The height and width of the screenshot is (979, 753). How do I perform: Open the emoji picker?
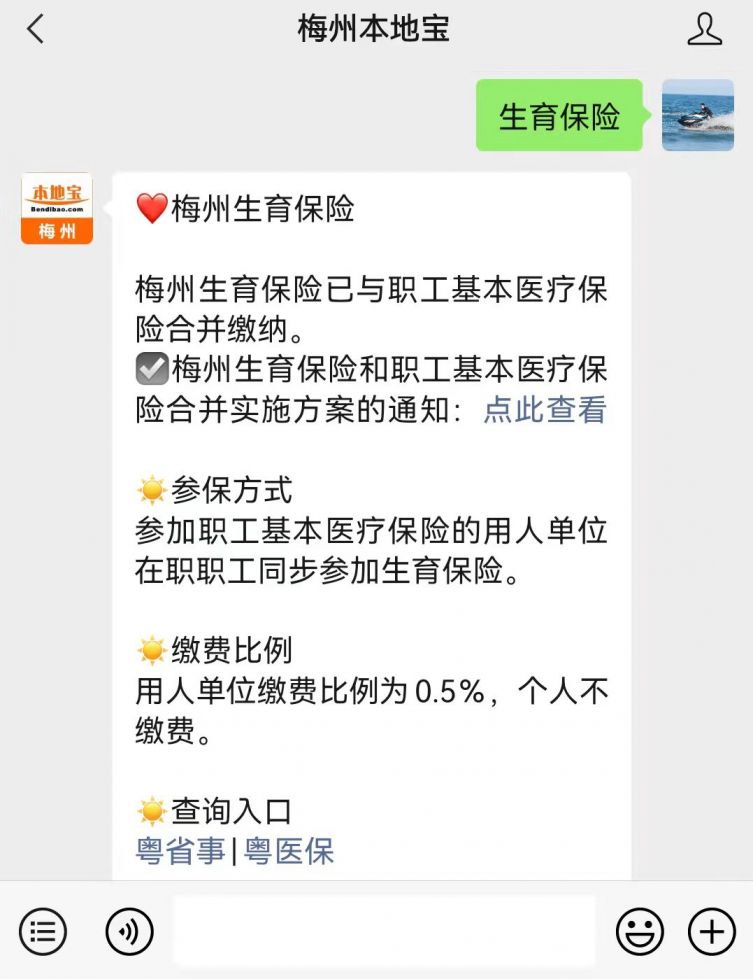point(639,932)
